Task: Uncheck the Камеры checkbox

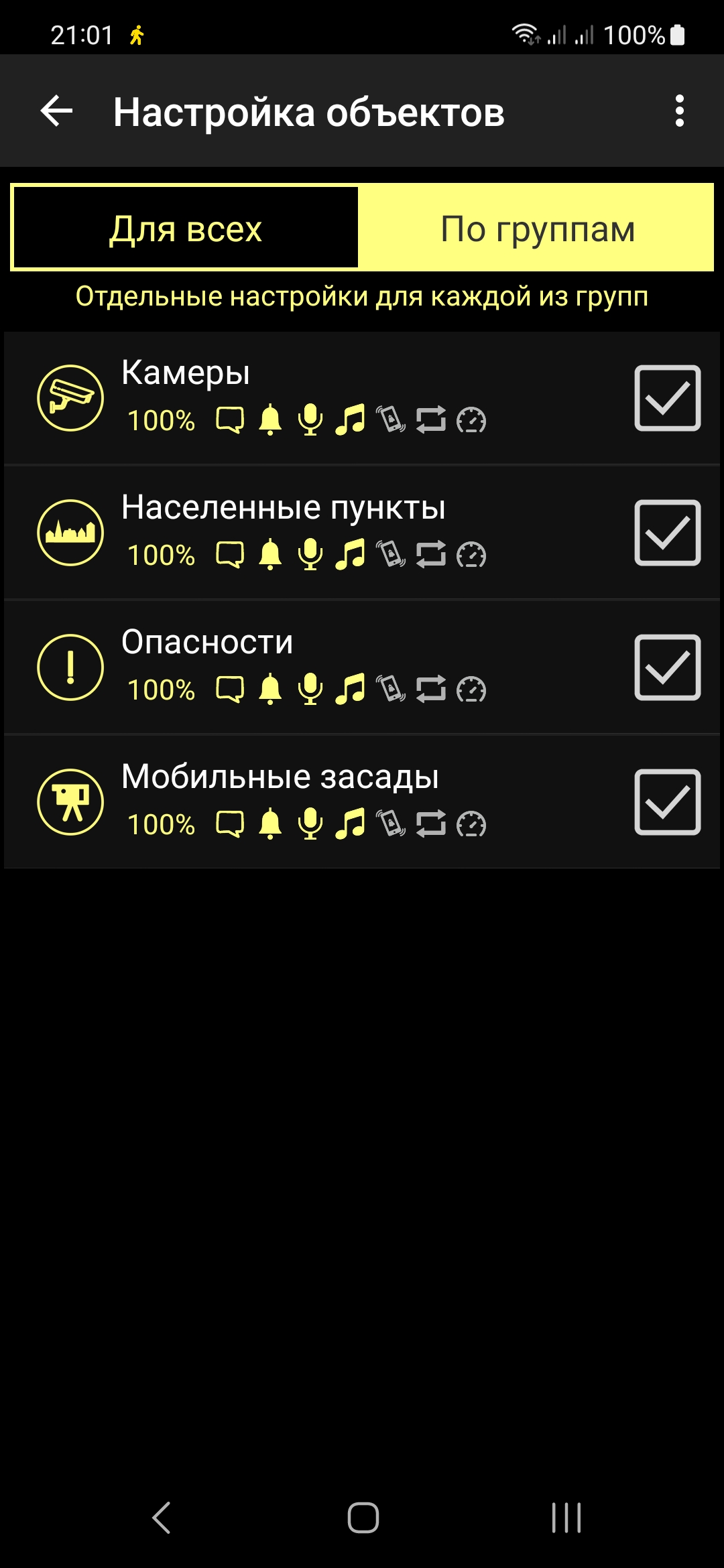Action: pos(668,398)
